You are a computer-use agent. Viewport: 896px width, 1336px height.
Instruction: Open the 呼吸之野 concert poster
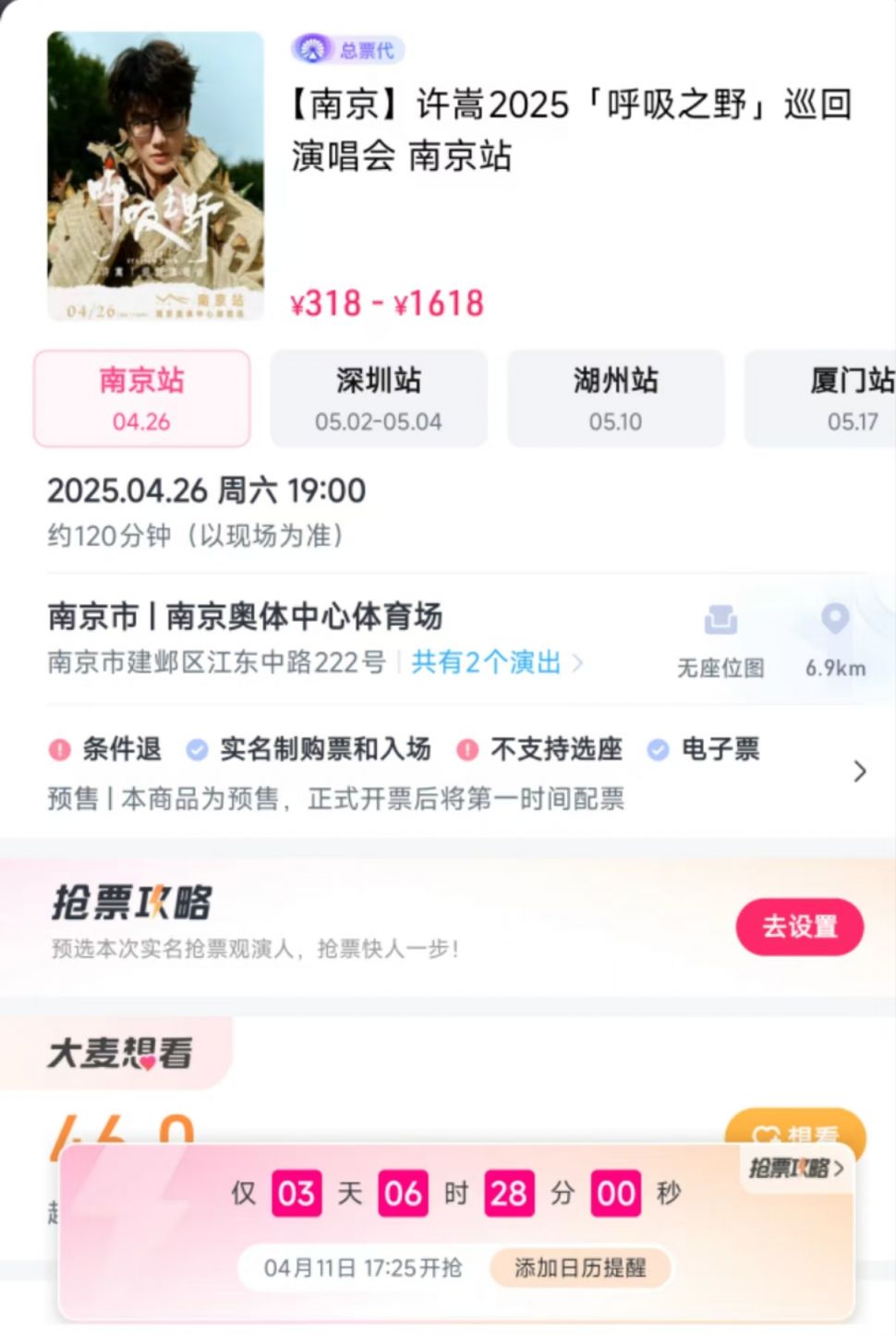[x=155, y=176]
